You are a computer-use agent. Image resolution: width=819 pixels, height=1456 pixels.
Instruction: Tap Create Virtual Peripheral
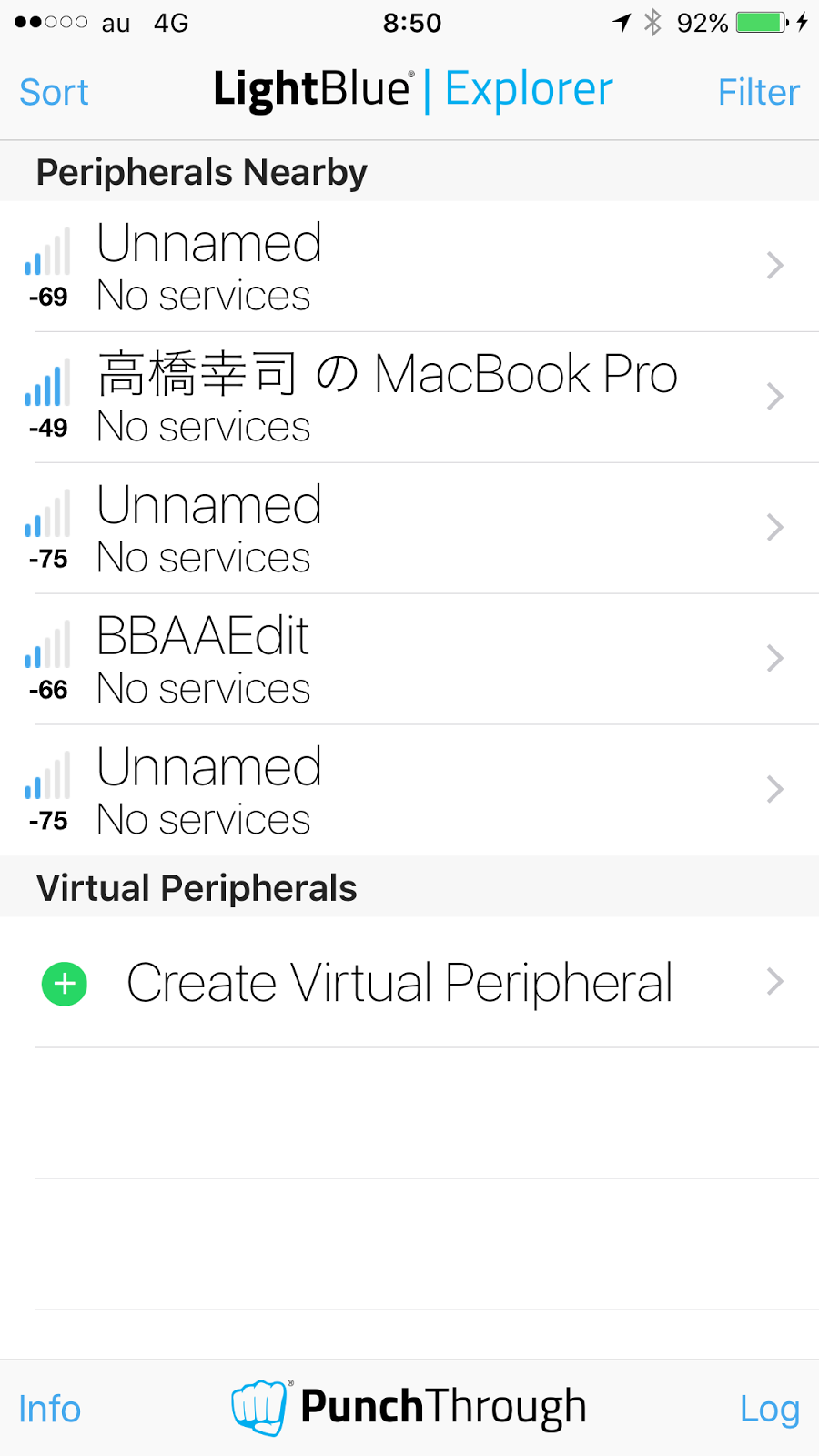(x=409, y=983)
